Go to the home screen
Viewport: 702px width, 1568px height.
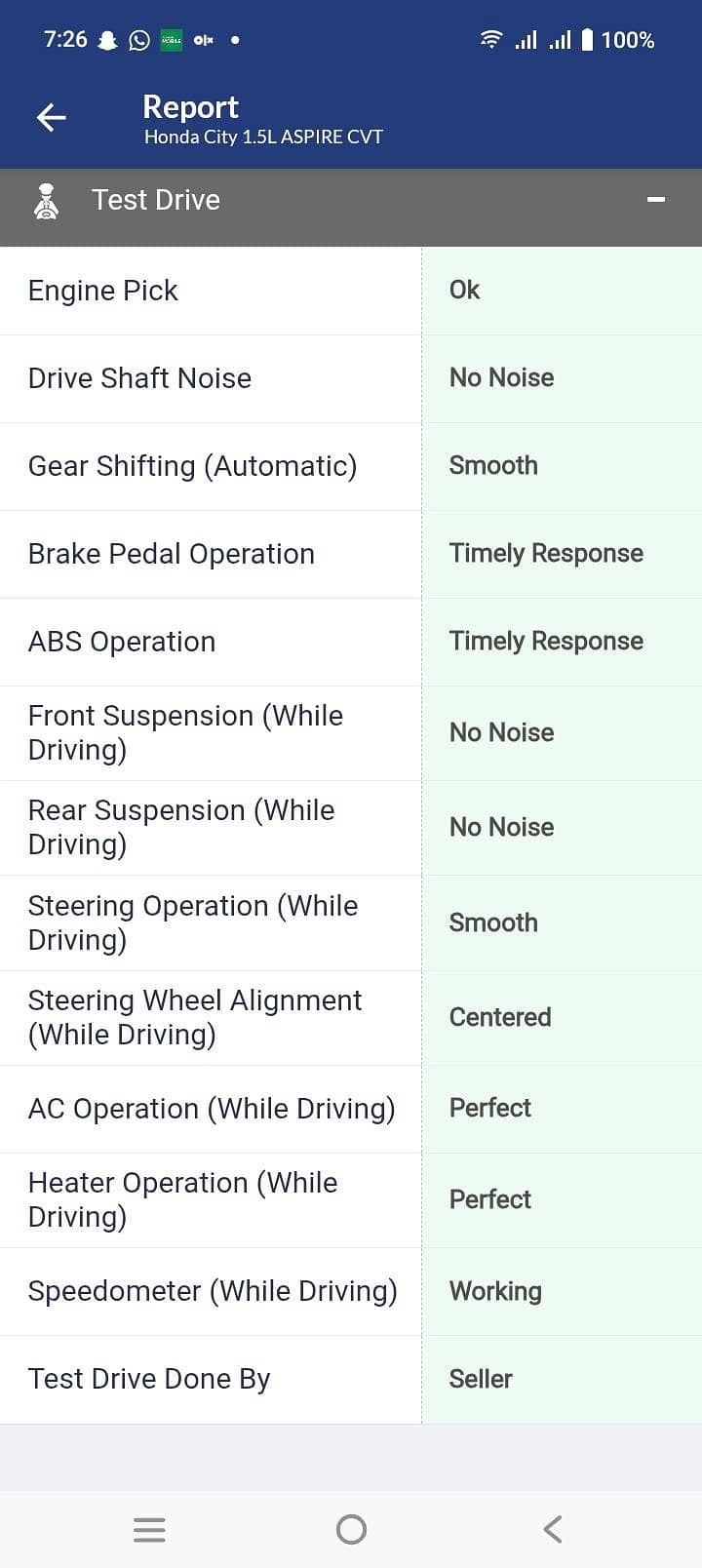(x=351, y=1529)
